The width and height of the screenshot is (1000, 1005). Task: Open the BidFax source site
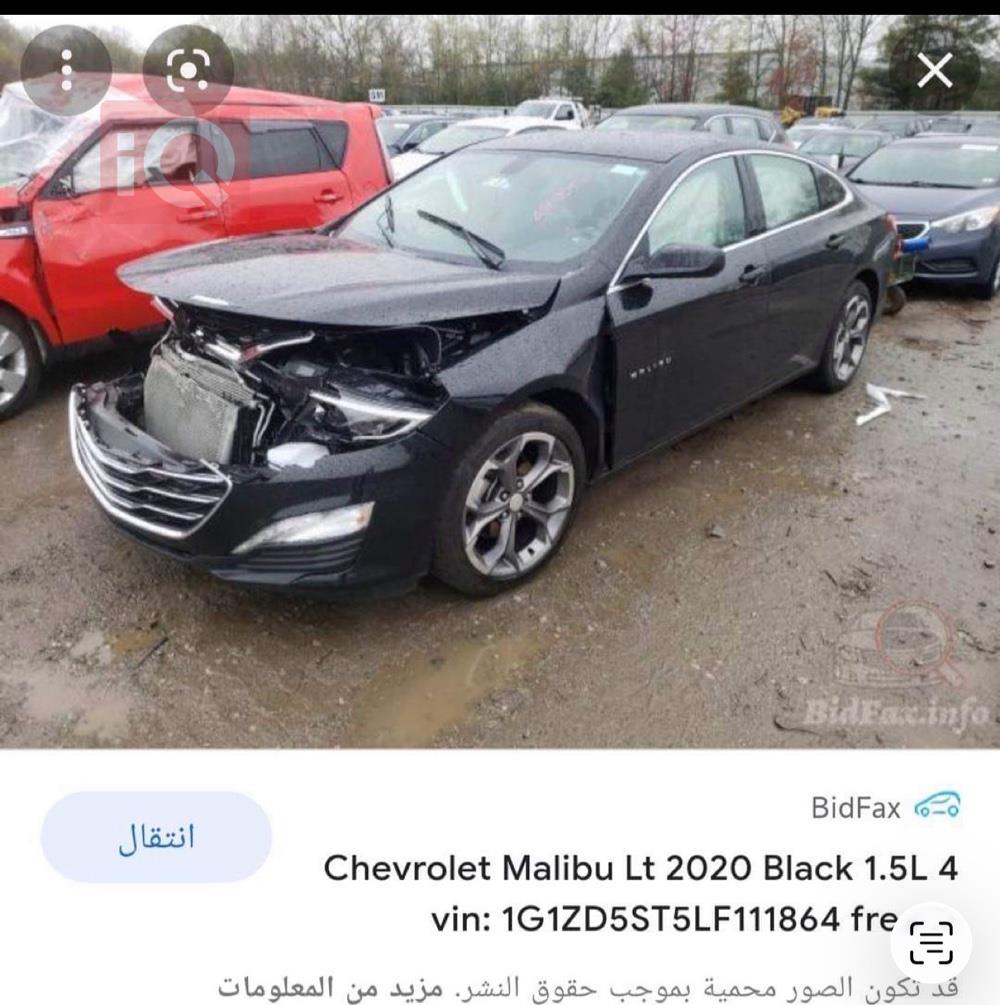(x=885, y=807)
